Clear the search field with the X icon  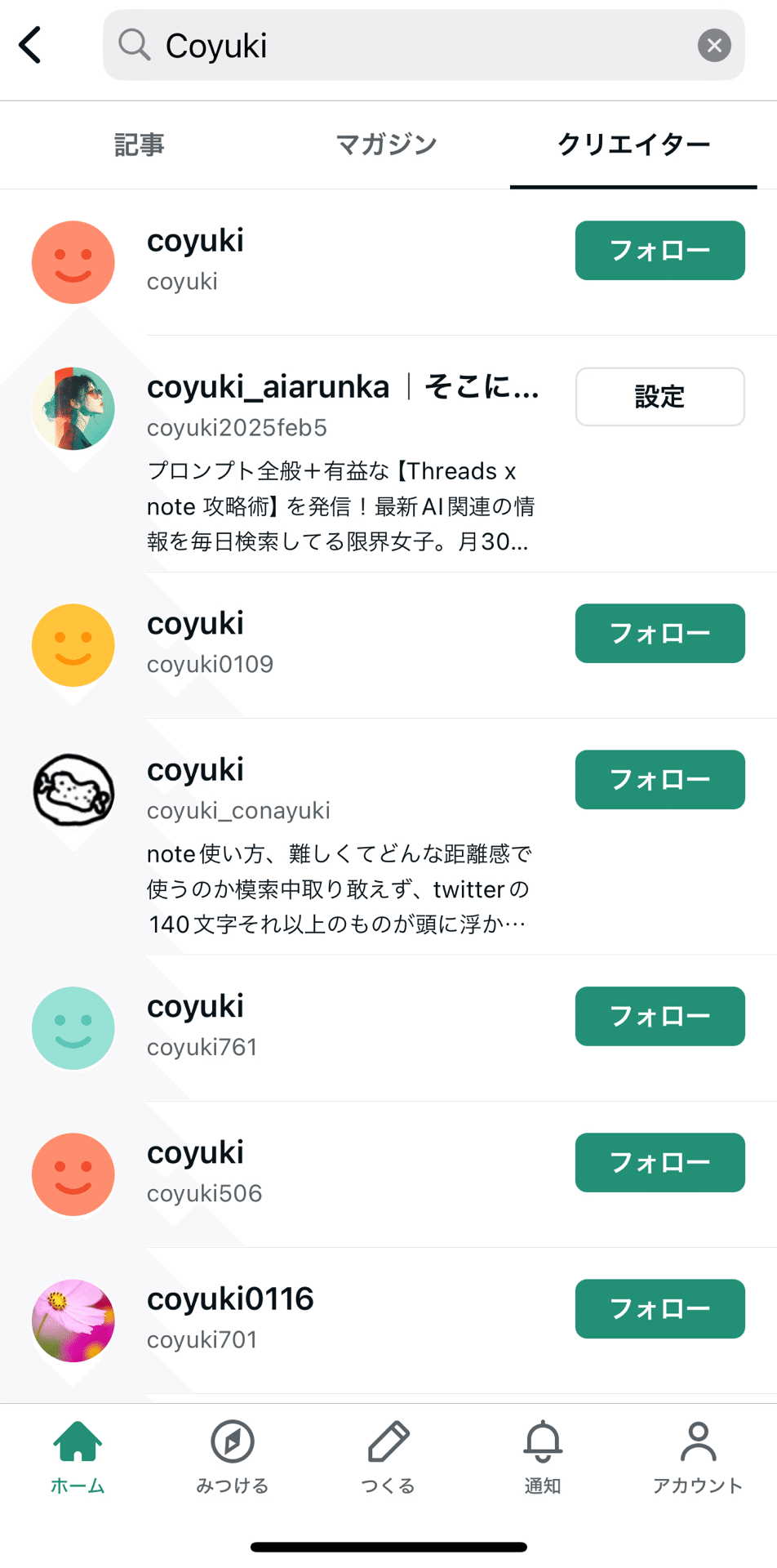tap(713, 45)
